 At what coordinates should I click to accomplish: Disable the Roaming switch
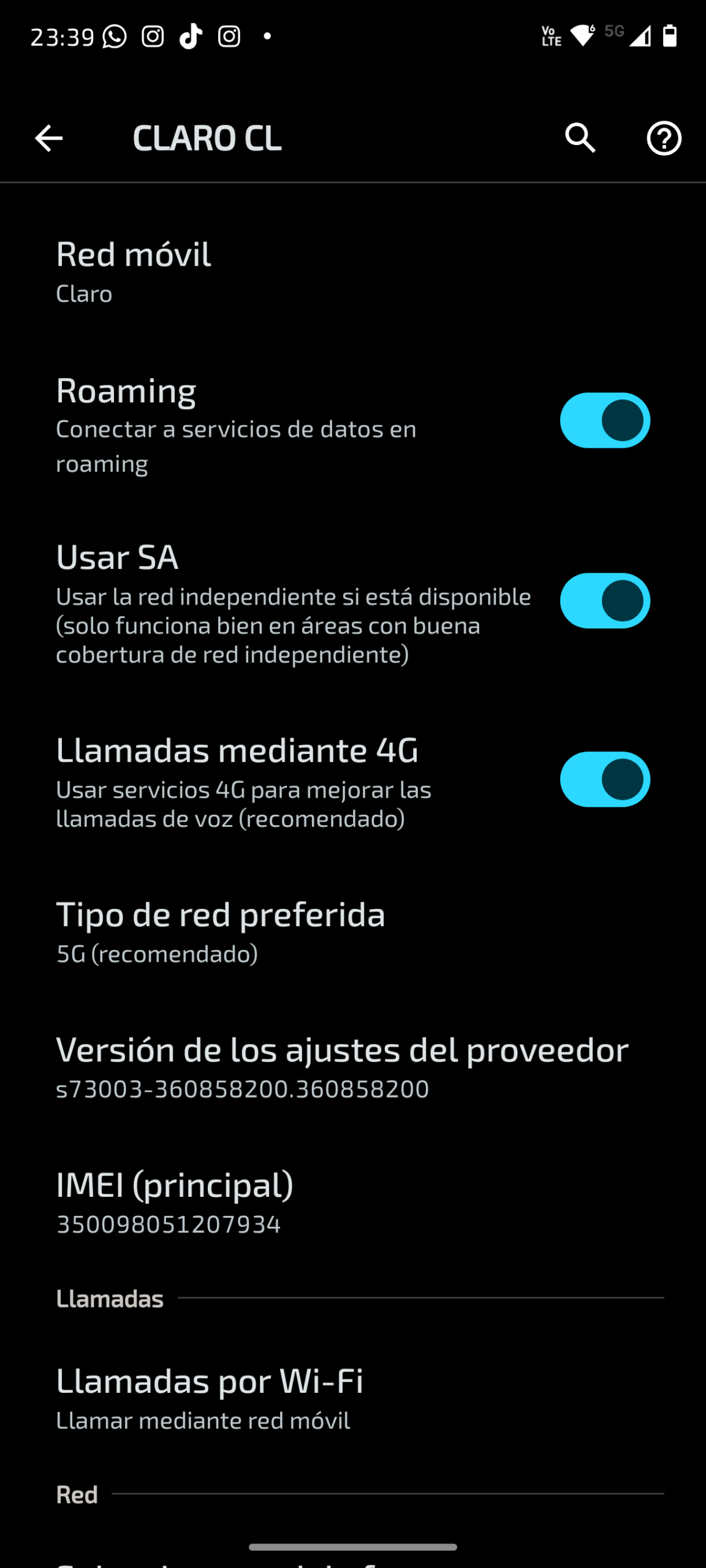[x=604, y=421]
